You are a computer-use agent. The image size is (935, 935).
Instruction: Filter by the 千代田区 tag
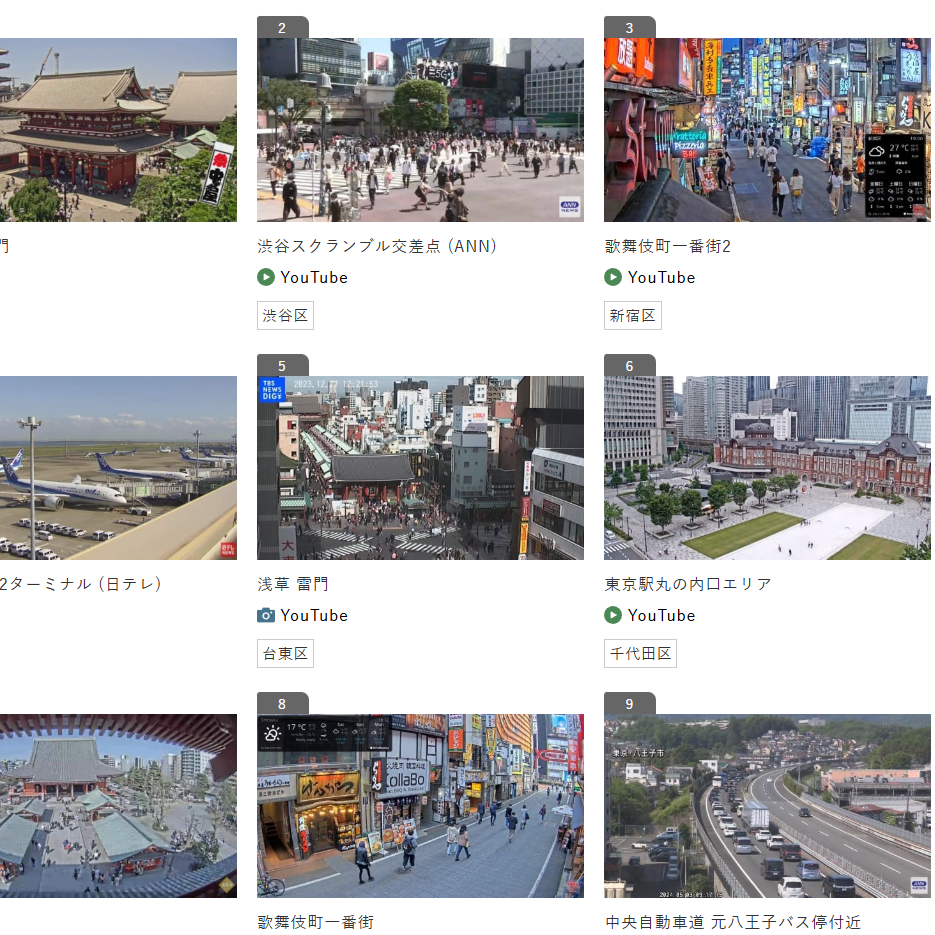coord(640,654)
